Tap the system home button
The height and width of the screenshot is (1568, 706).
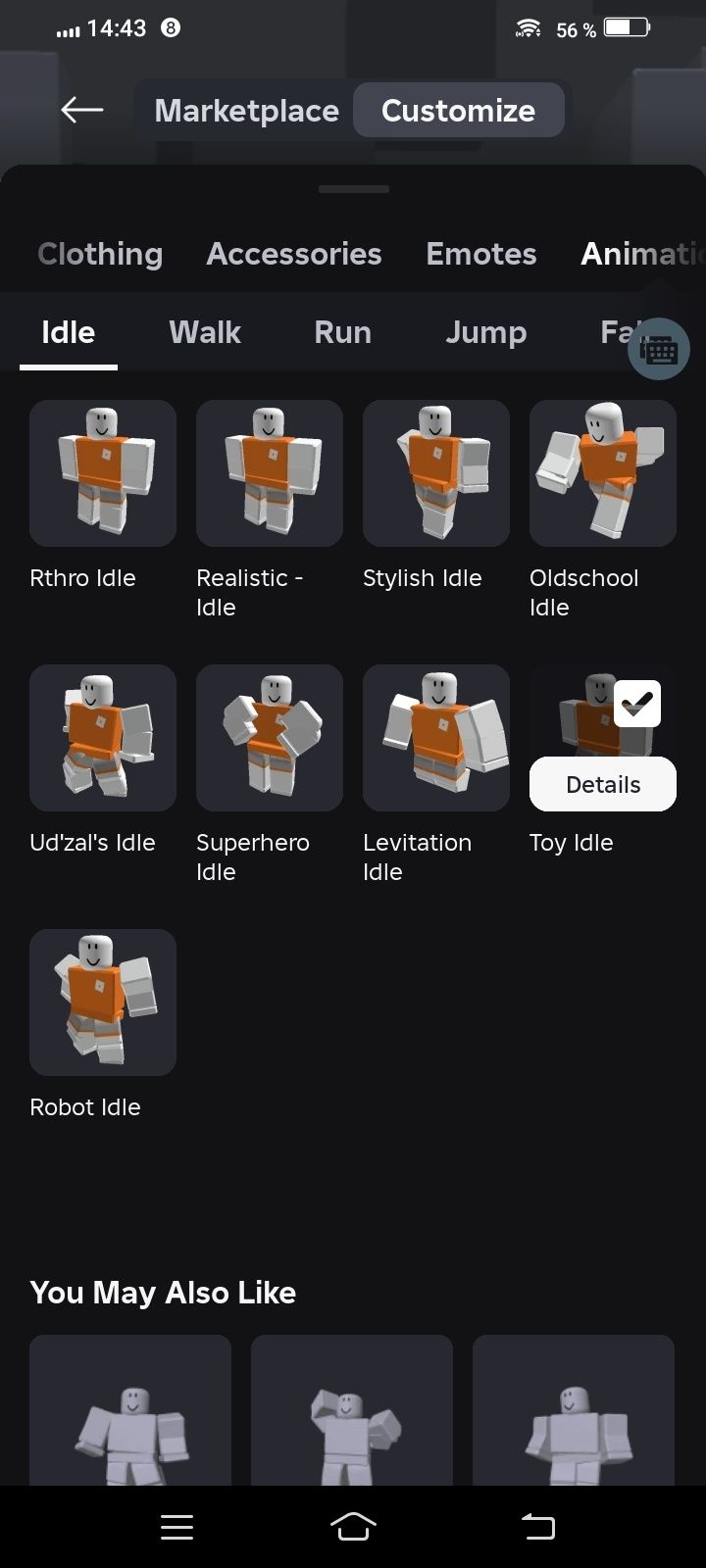pyautogui.click(x=353, y=1526)
